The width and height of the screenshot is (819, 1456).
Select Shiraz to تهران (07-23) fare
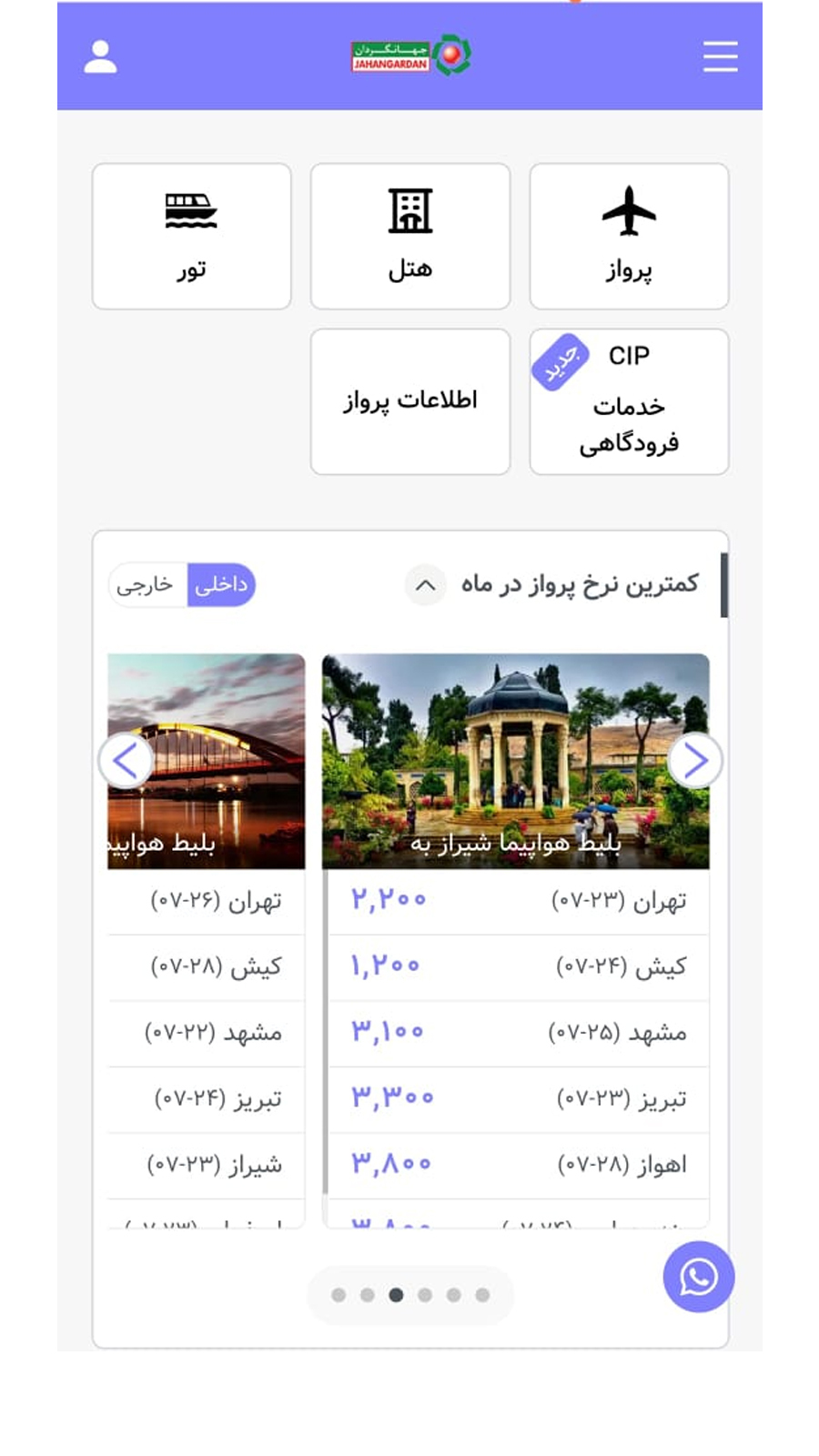[518, 901]
